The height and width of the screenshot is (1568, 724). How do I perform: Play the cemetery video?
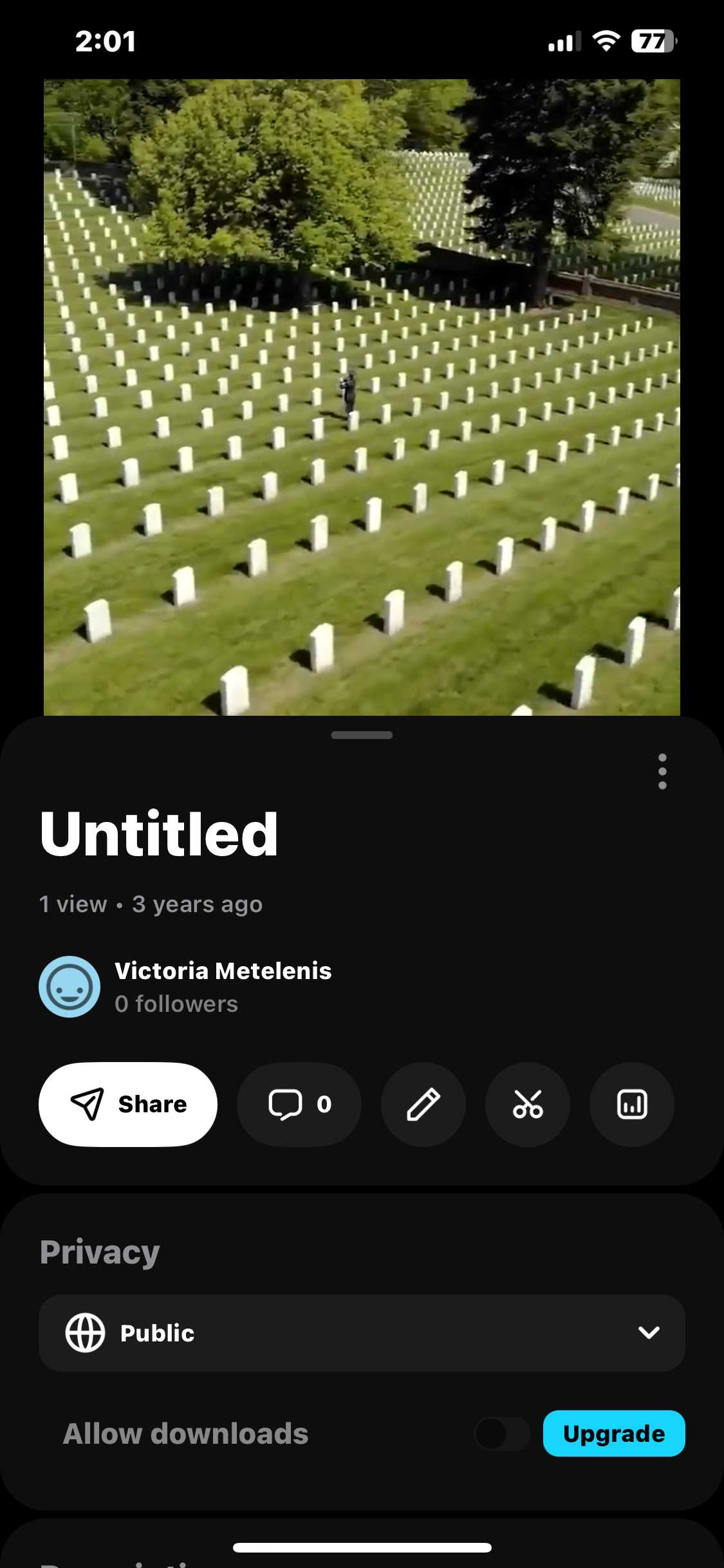362,397
